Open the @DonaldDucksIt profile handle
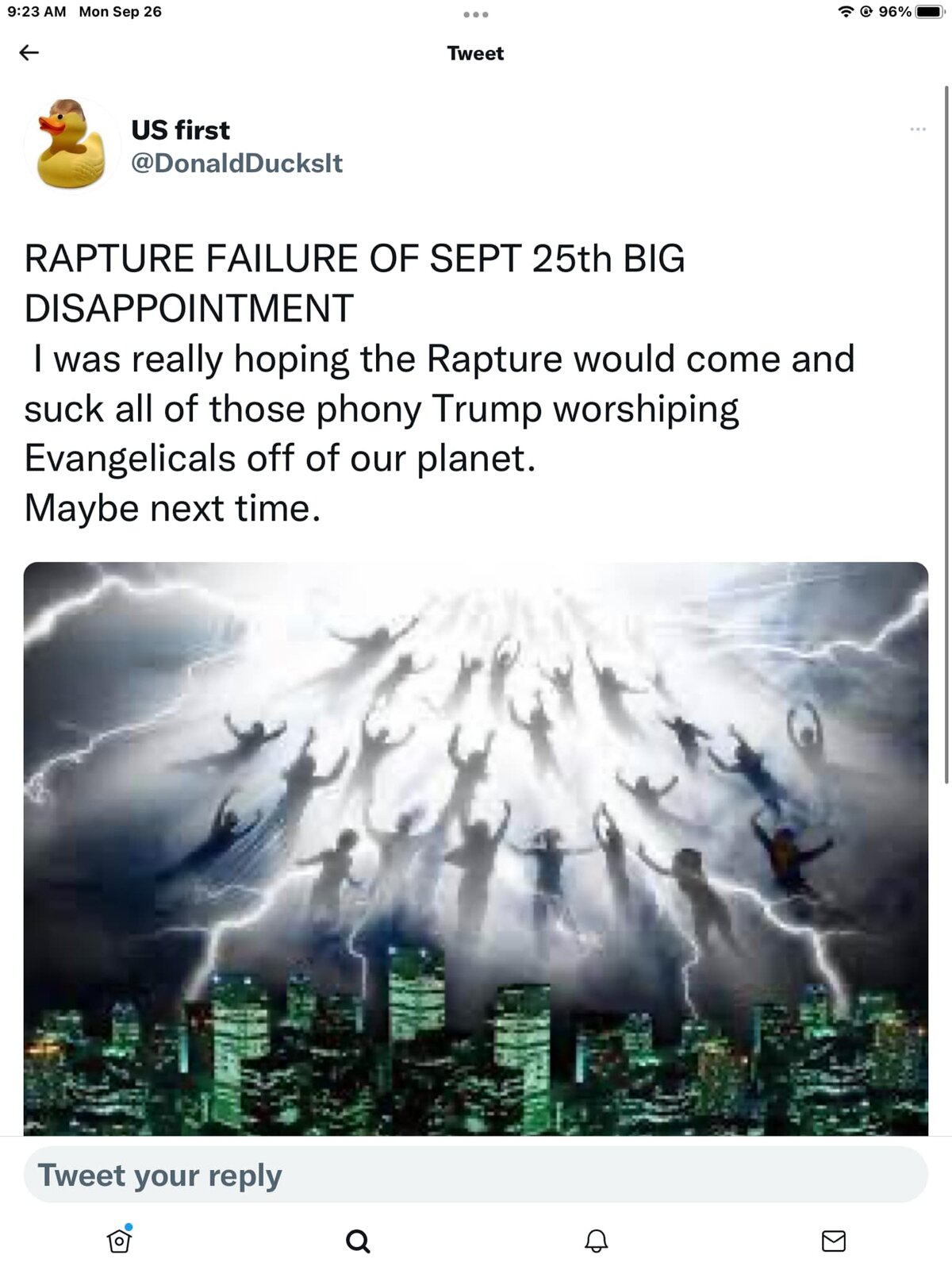The image size is (952, 1270). point(236,163)
